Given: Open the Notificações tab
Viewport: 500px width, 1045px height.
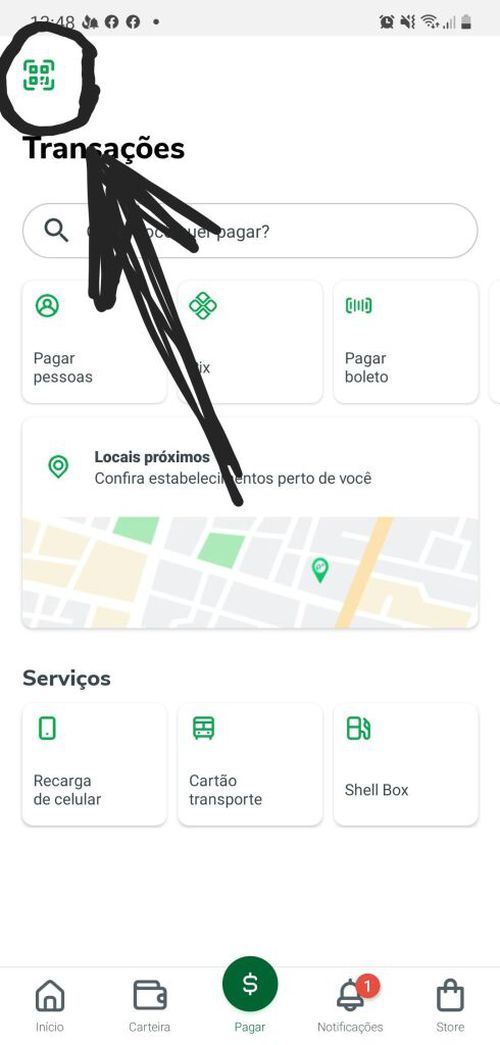Looking at the screenshot, I should click(x=350, y=1005).
